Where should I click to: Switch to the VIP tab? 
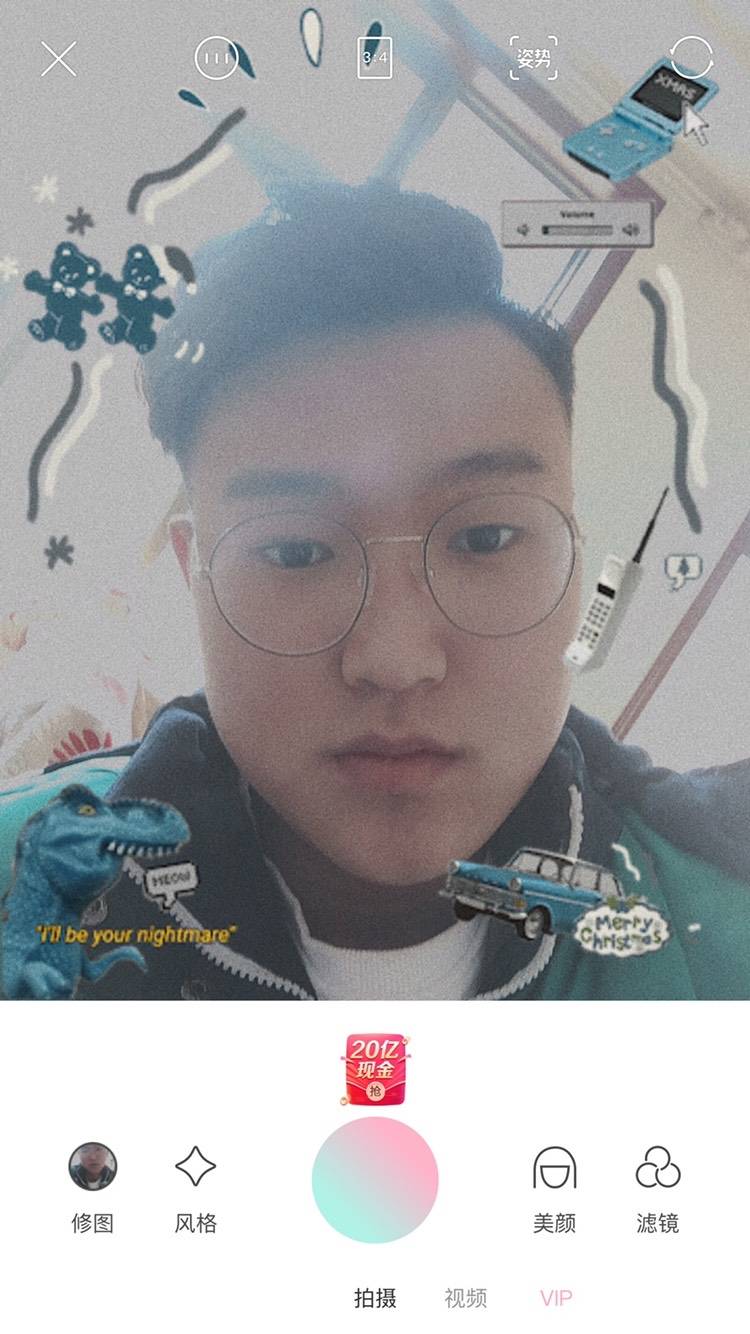point(557,1298)
